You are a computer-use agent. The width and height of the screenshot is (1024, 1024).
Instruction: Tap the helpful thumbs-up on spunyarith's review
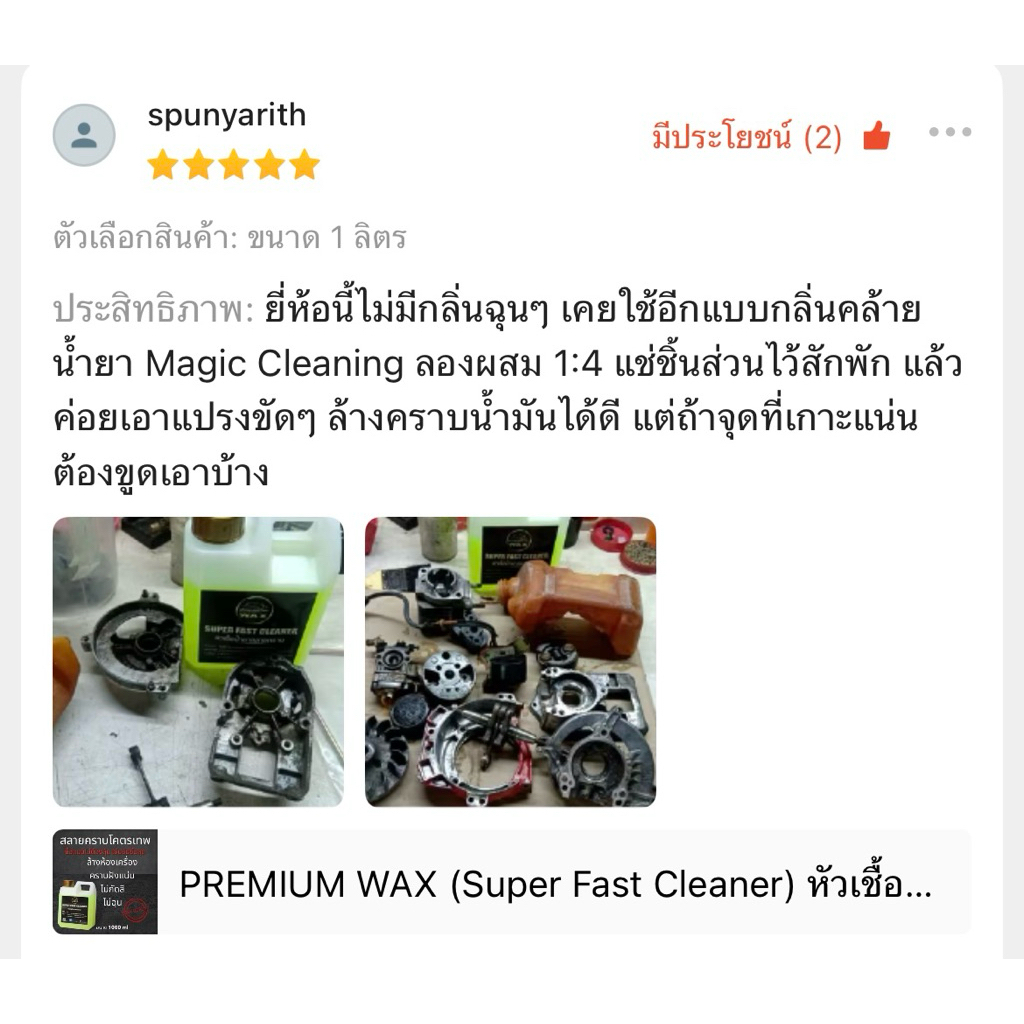tap(876, 136)
